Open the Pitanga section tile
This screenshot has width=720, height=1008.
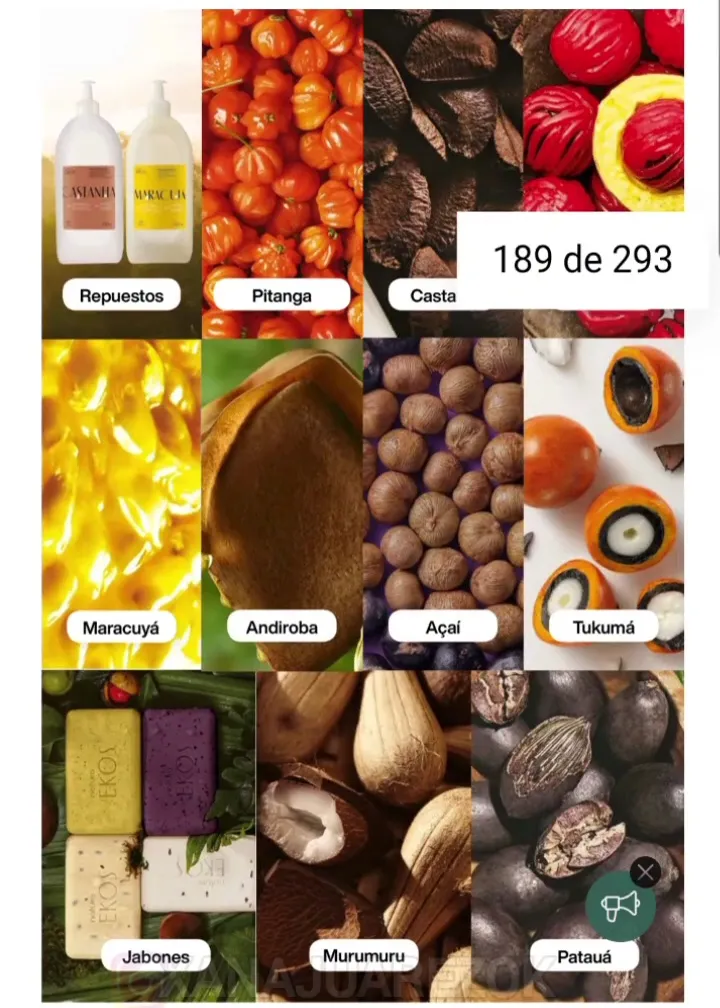pos(282,296)
